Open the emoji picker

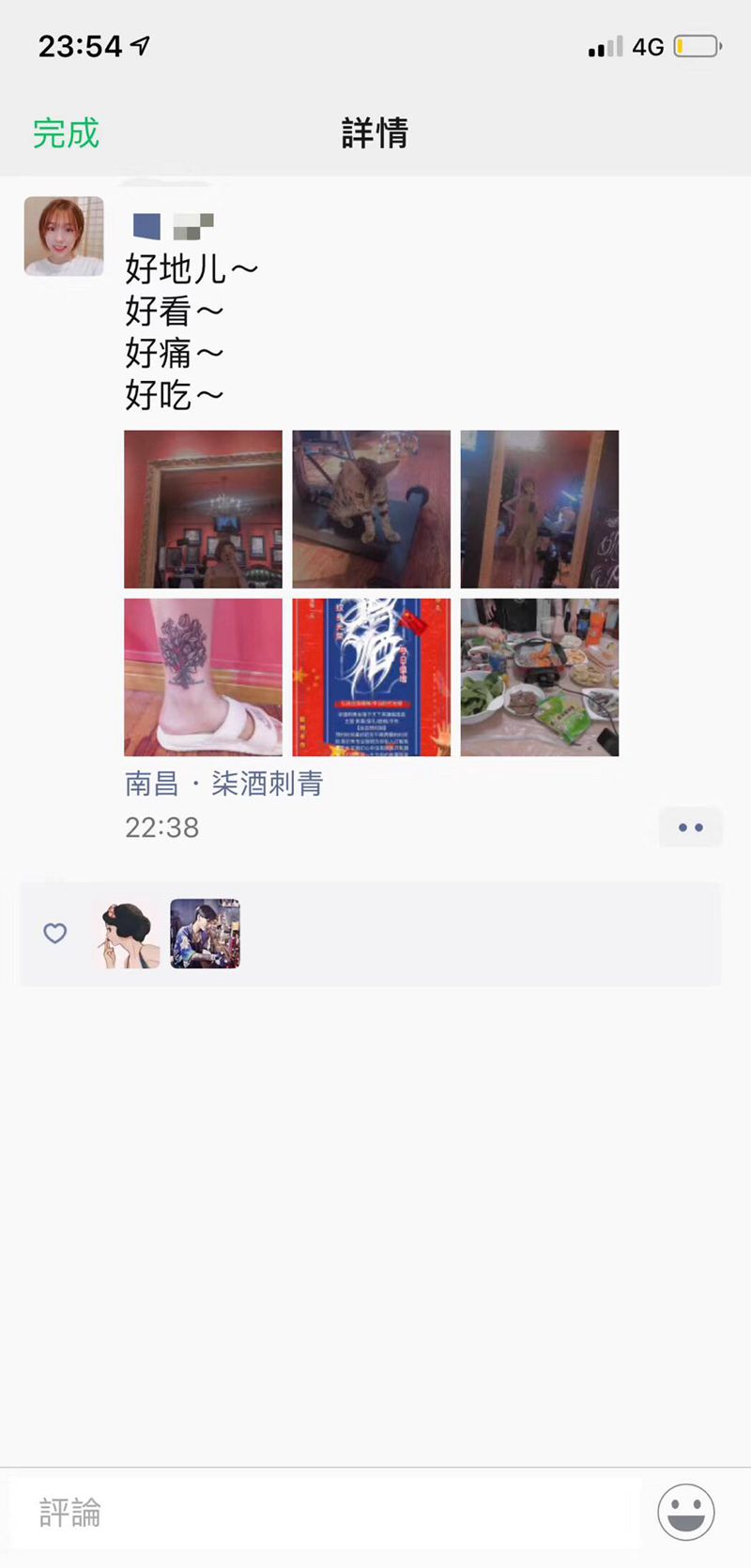685,1512
